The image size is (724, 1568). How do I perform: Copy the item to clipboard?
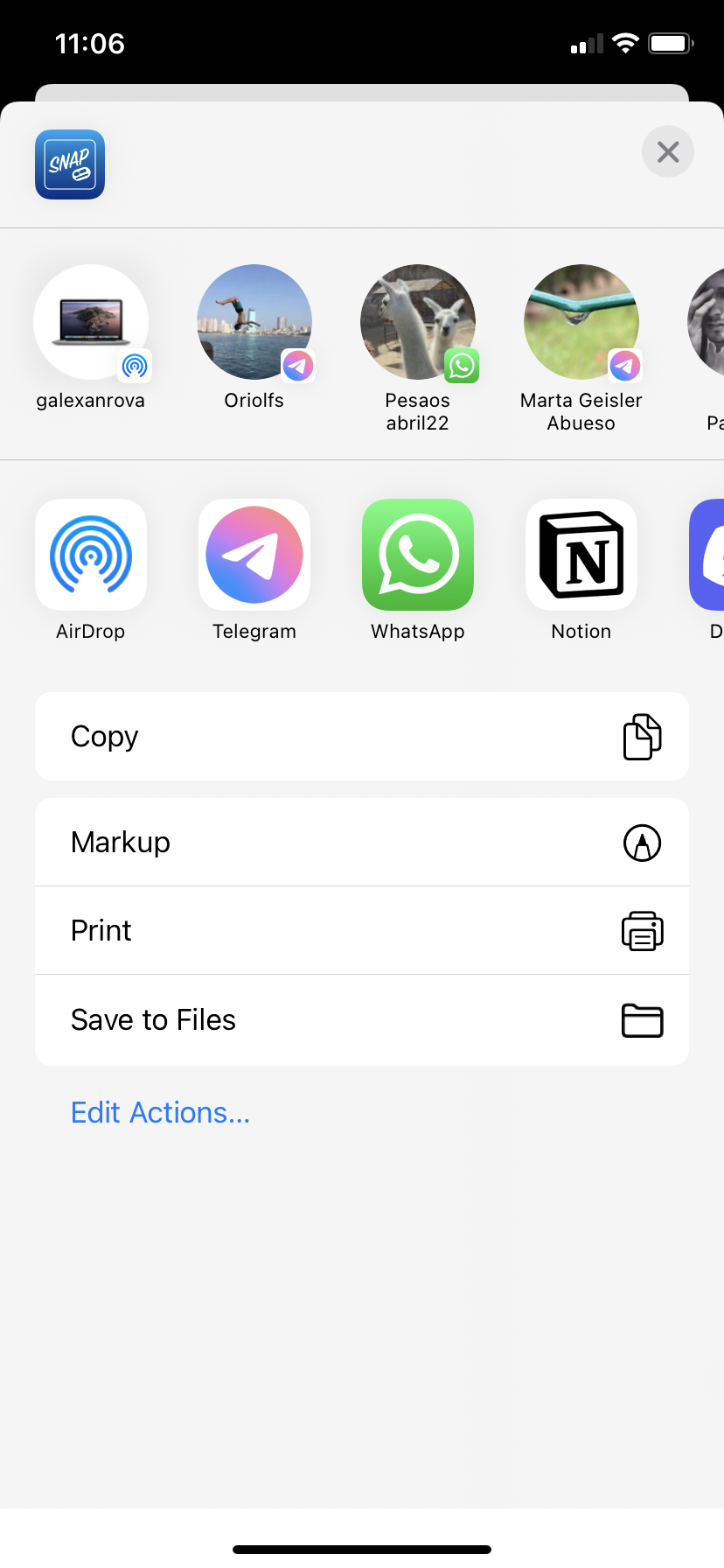[362, 737]
